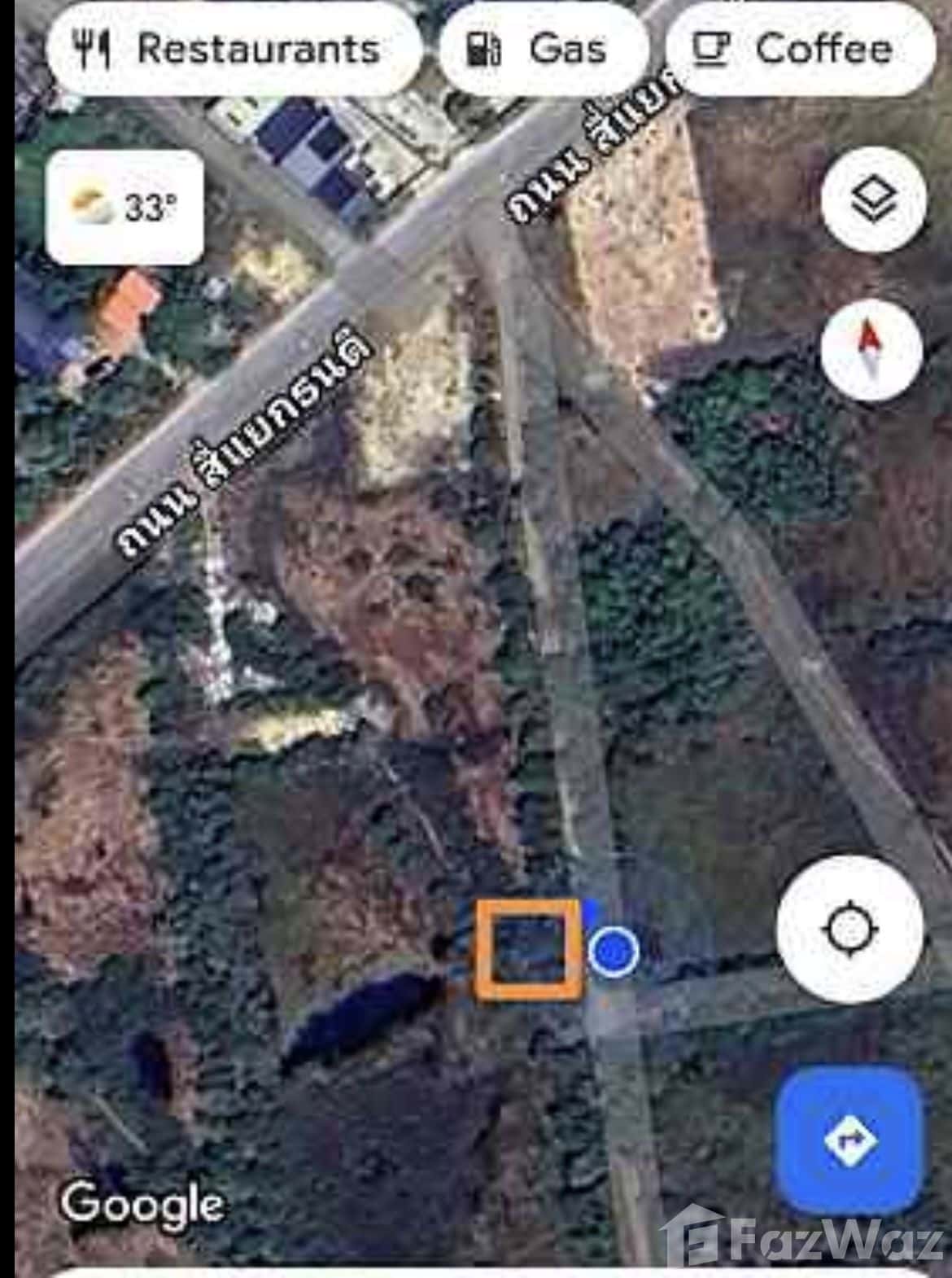Tap the restaurant fork-and-knife icon
952x1278 pixels.
pyautogui.click(x=94, y=49)
